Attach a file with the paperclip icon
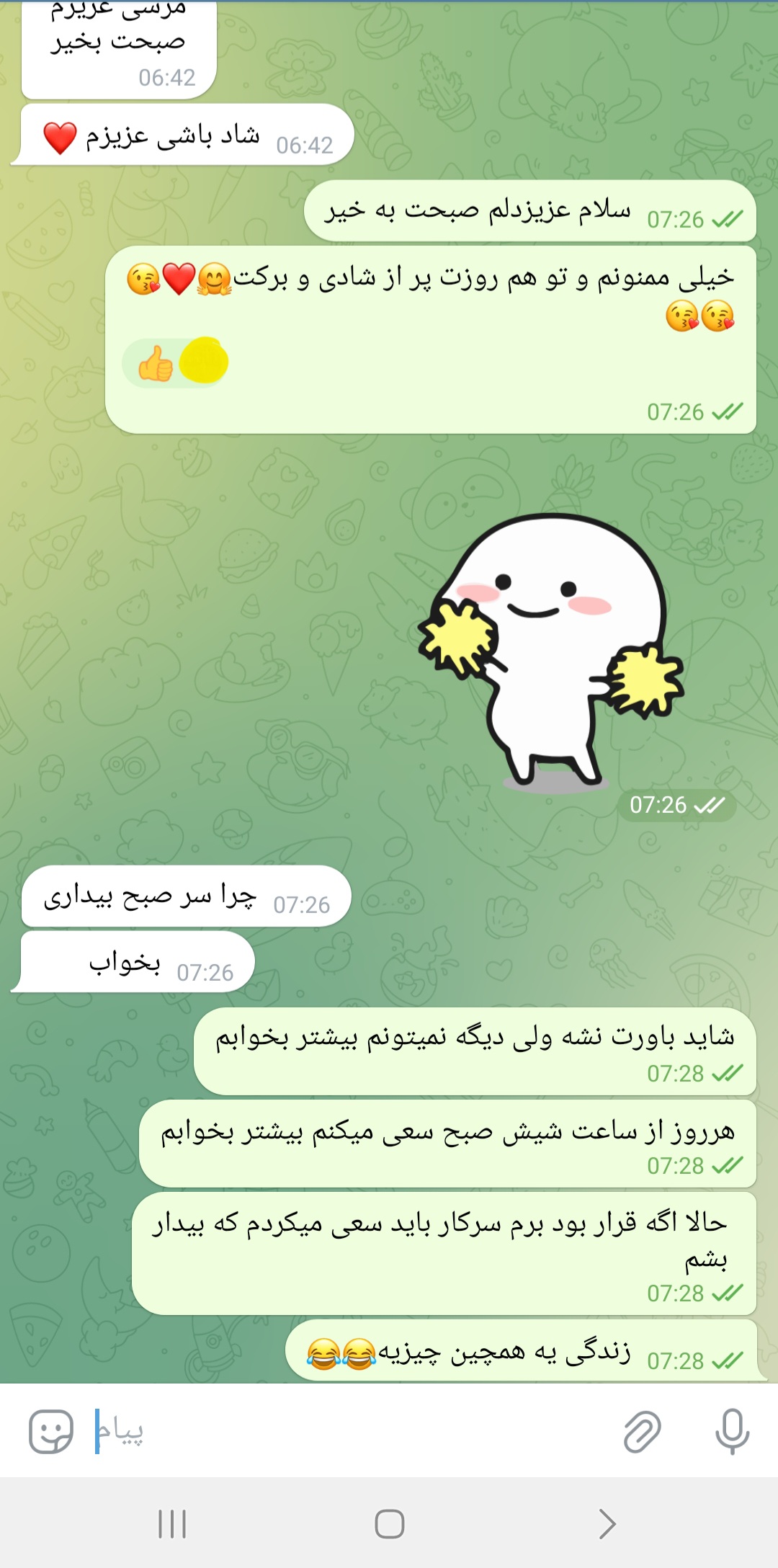The image size is (778, 1568). click(641, 1431)
